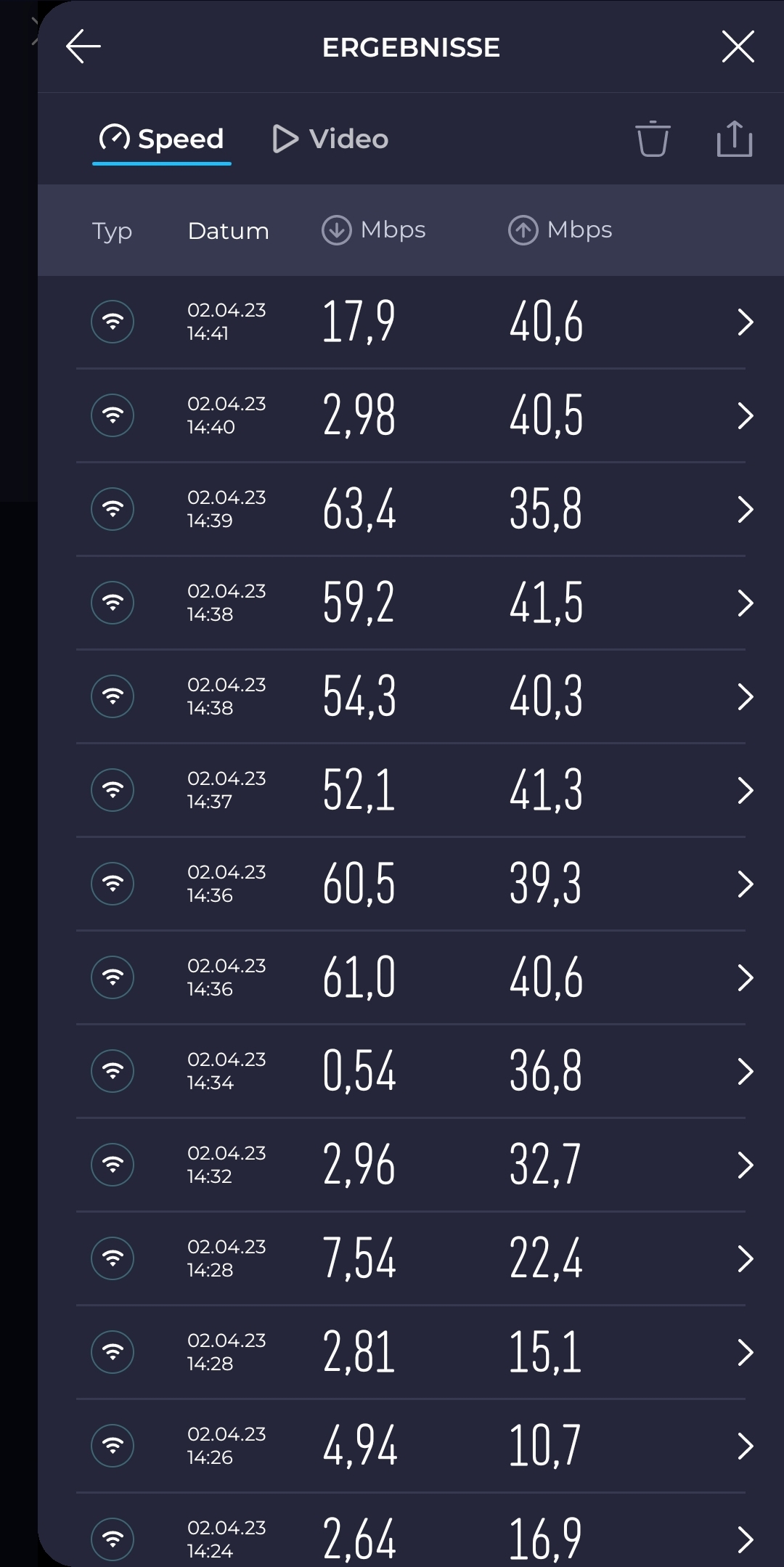The height and width of the screenshot is (1567, 784).
Task: Share the results via export icon
Action: click(734, 139)
